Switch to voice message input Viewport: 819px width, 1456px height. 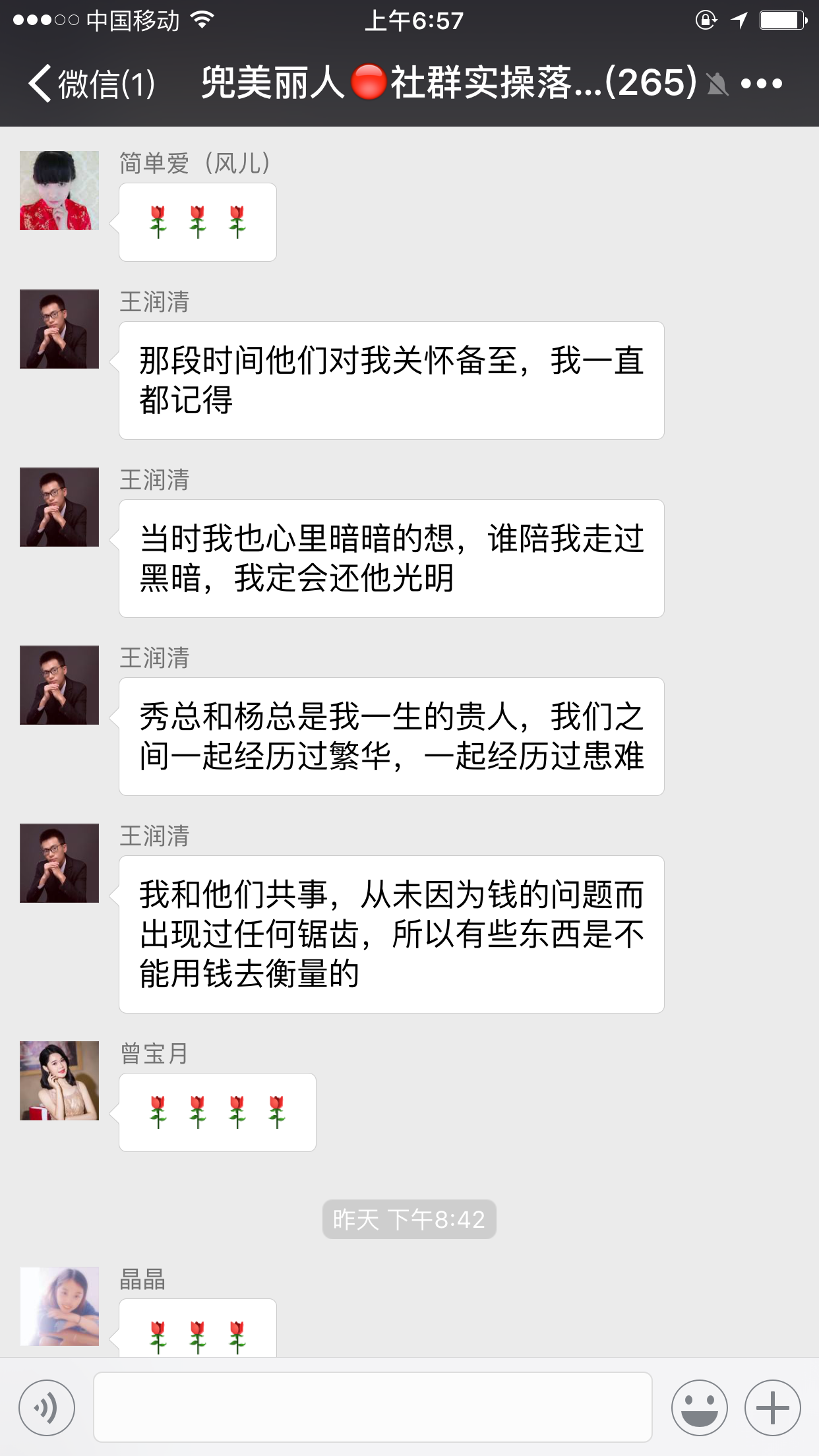point(47,1407)
